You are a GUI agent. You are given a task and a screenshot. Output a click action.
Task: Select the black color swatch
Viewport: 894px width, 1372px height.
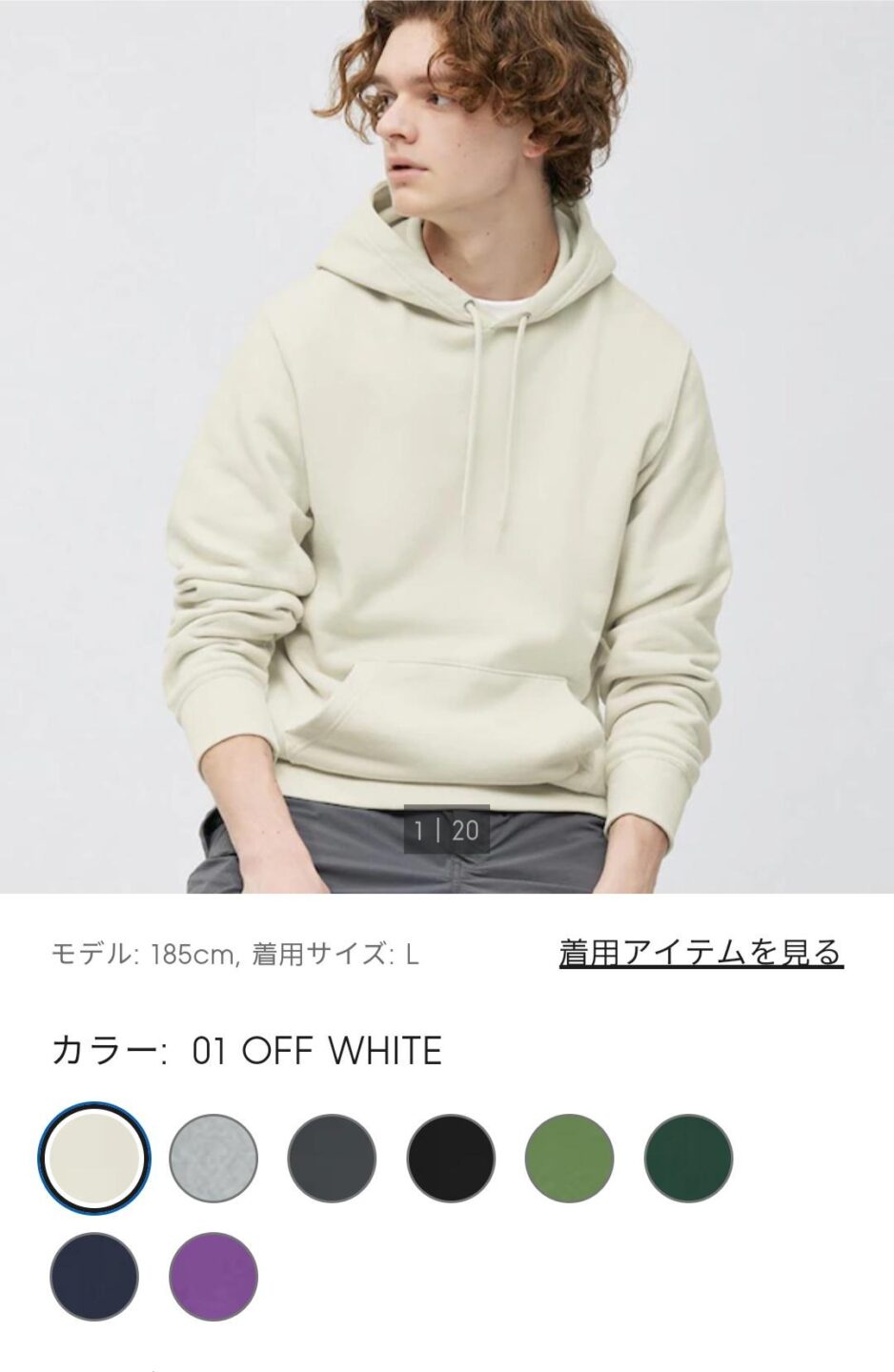pos(451,1159)
